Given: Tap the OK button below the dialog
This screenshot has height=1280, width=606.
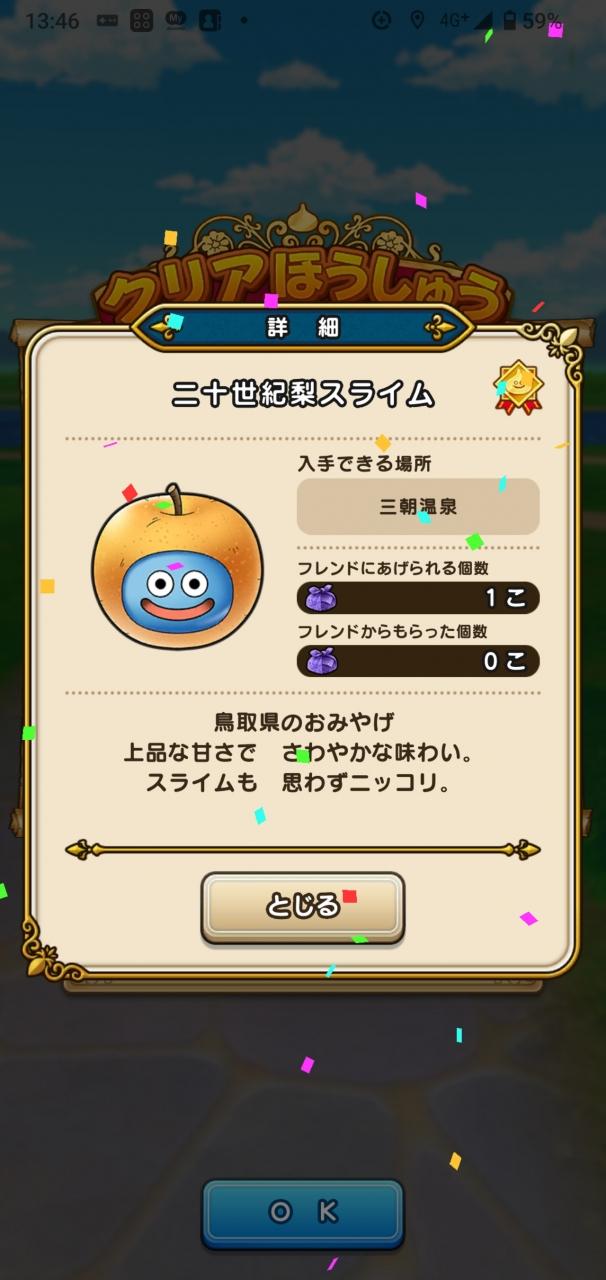Looking at the screenshot, I should coord(302,1212).
